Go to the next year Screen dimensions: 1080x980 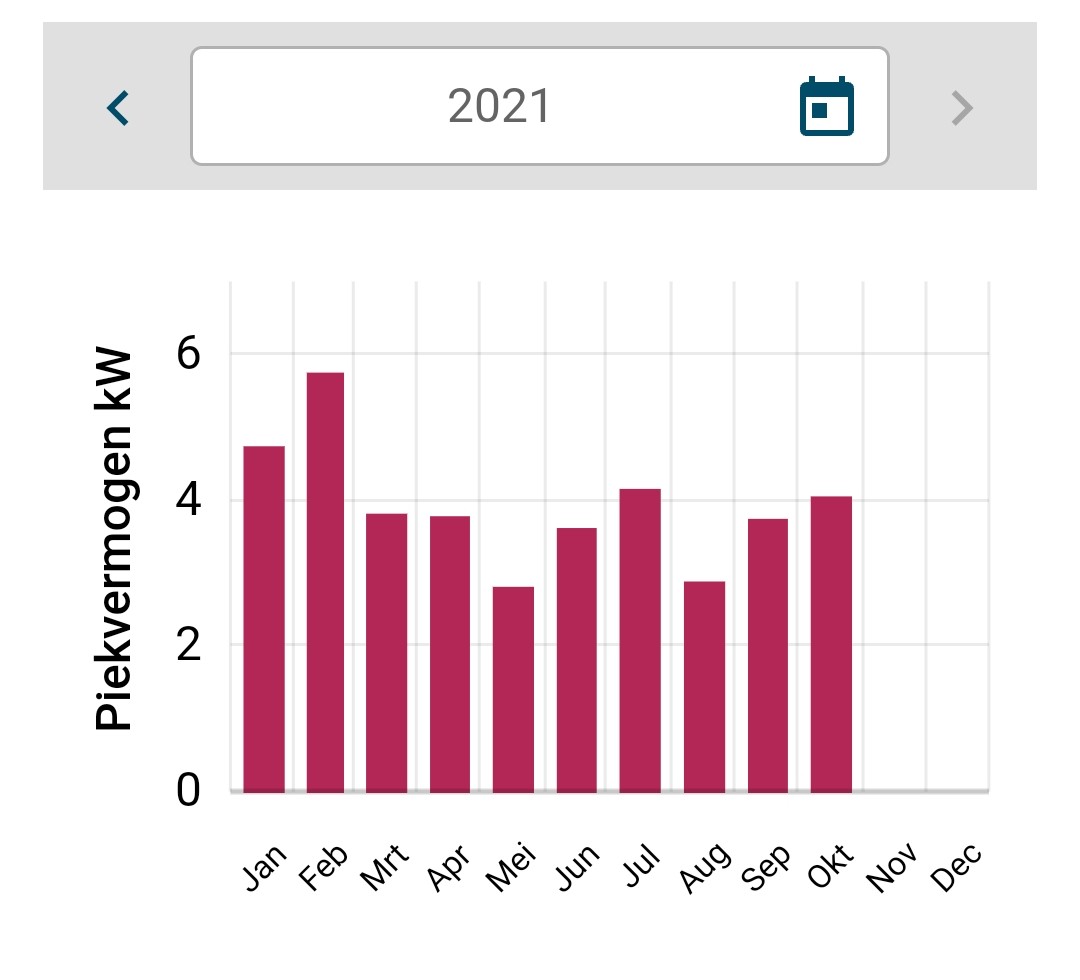pyautogui.click(x=961, y=106)
